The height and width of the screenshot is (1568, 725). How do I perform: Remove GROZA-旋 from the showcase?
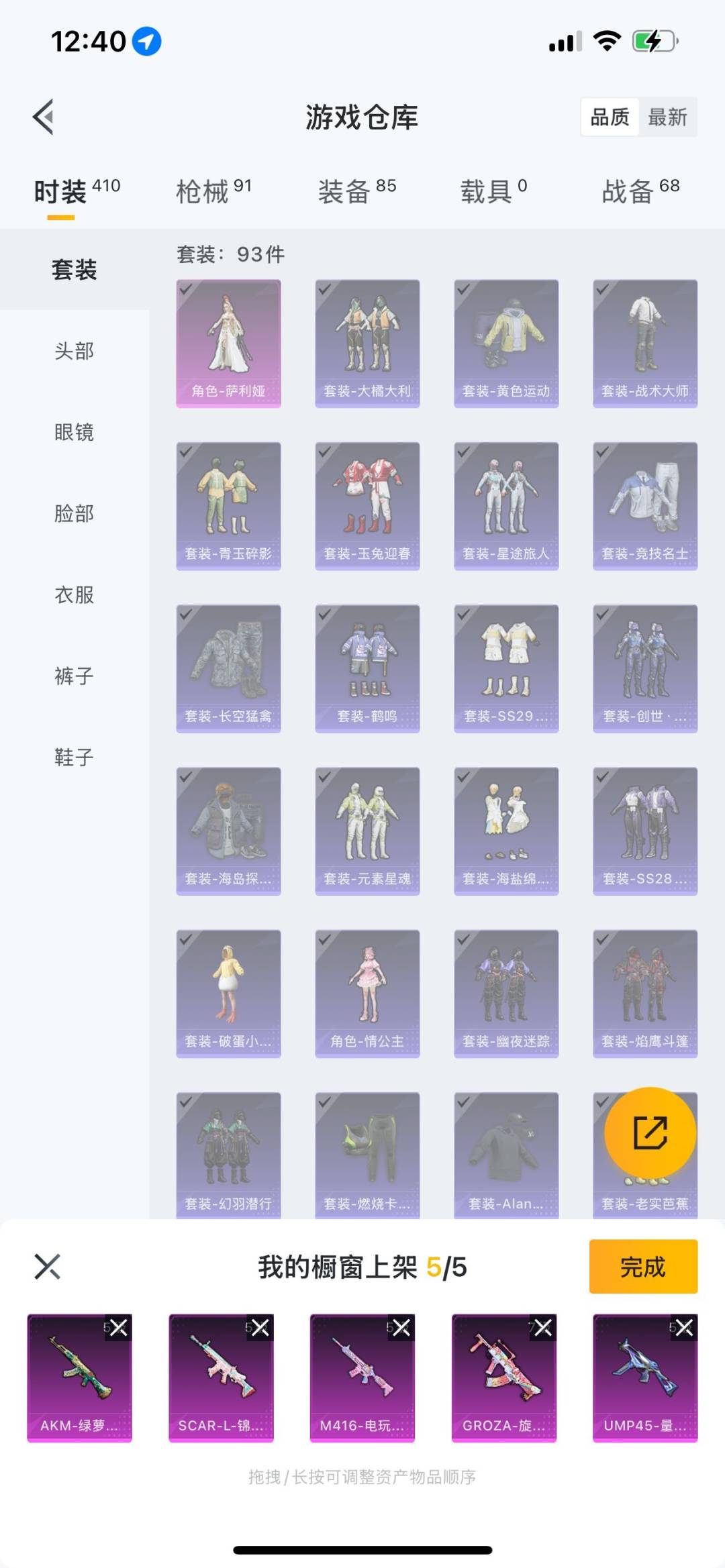click(543, 1327)
